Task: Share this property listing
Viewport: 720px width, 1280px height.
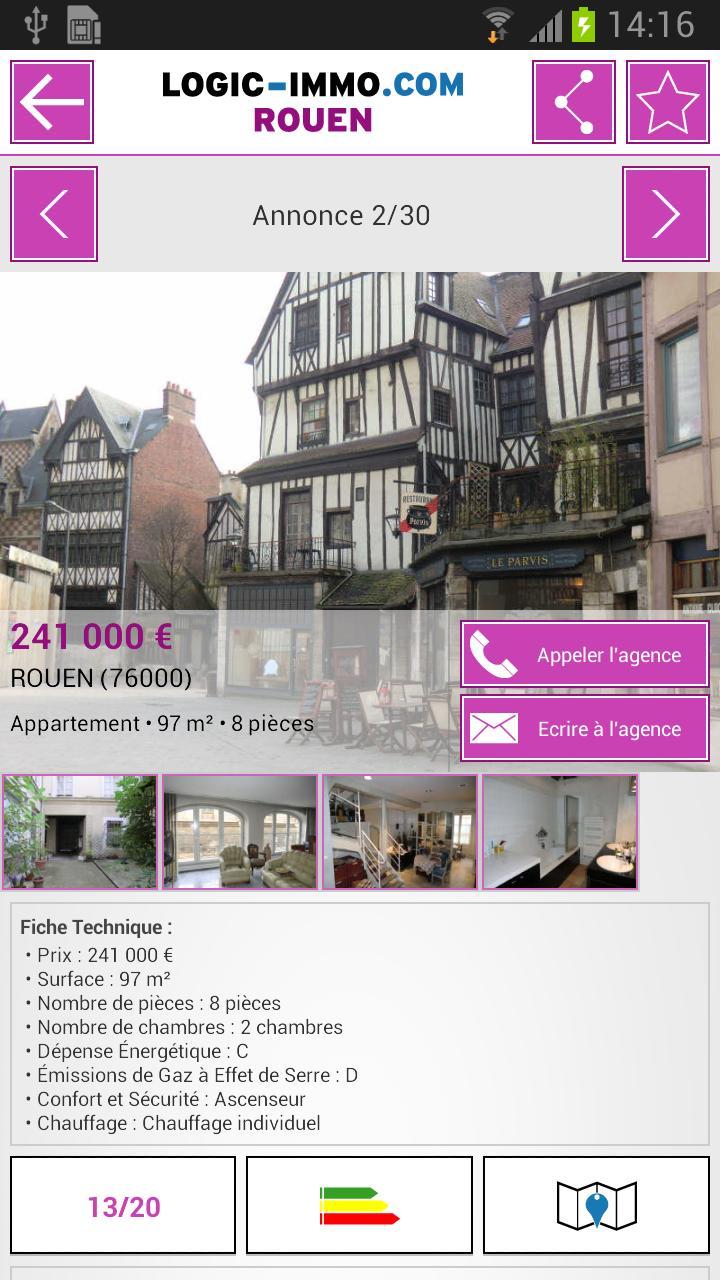Action: pyautogui.click(x=574, y=102)
